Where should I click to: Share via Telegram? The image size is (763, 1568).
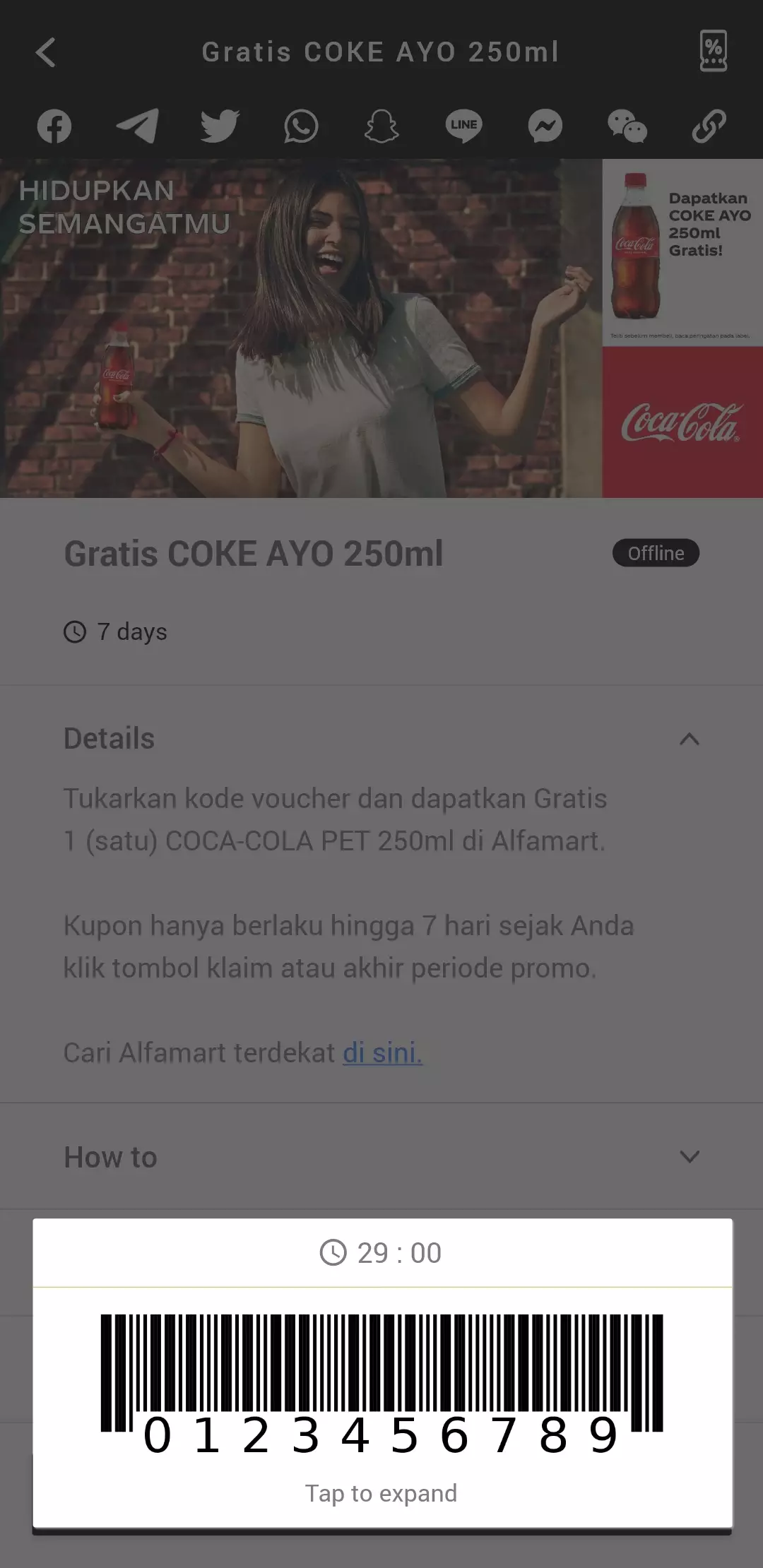137,126
